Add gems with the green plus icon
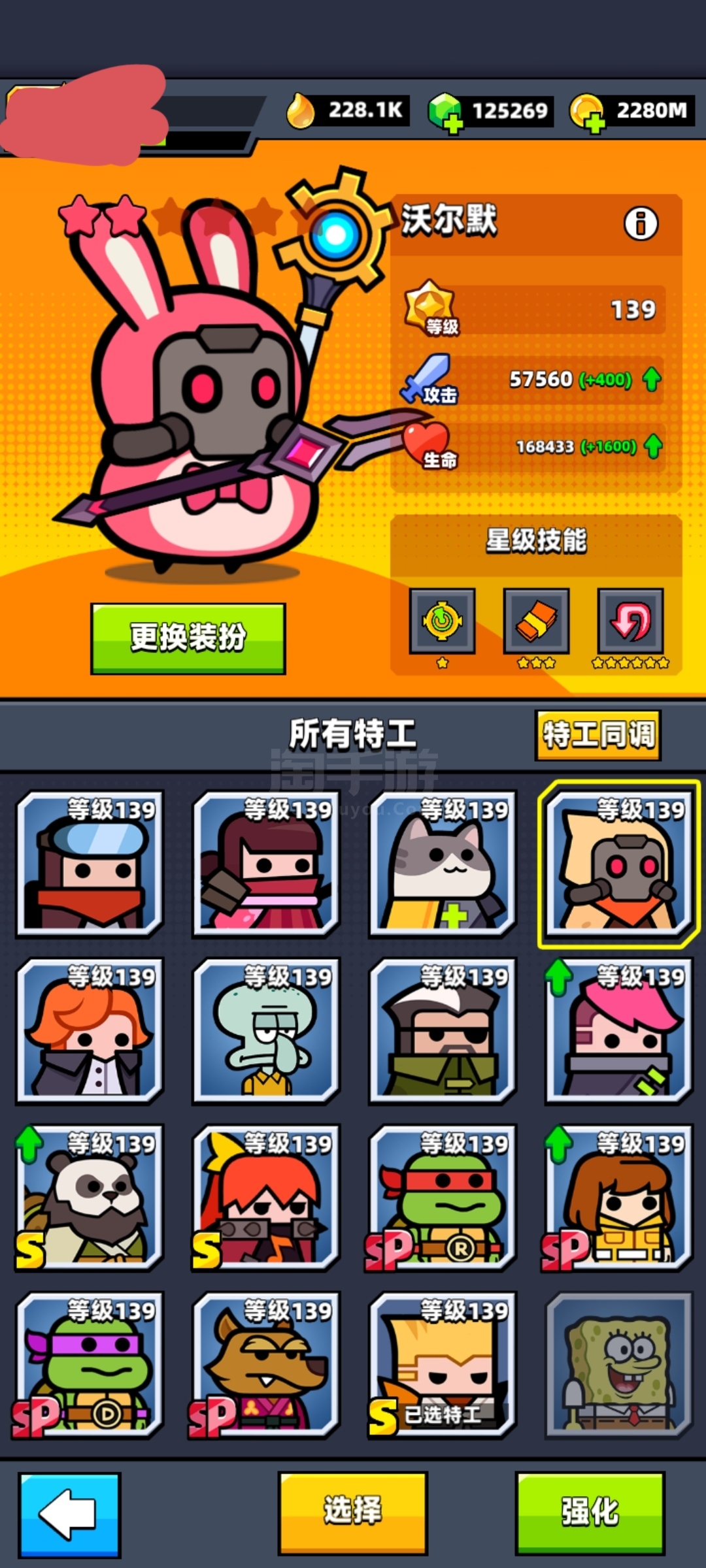This screenshot has width=706, height=1568. coord(452,123)
